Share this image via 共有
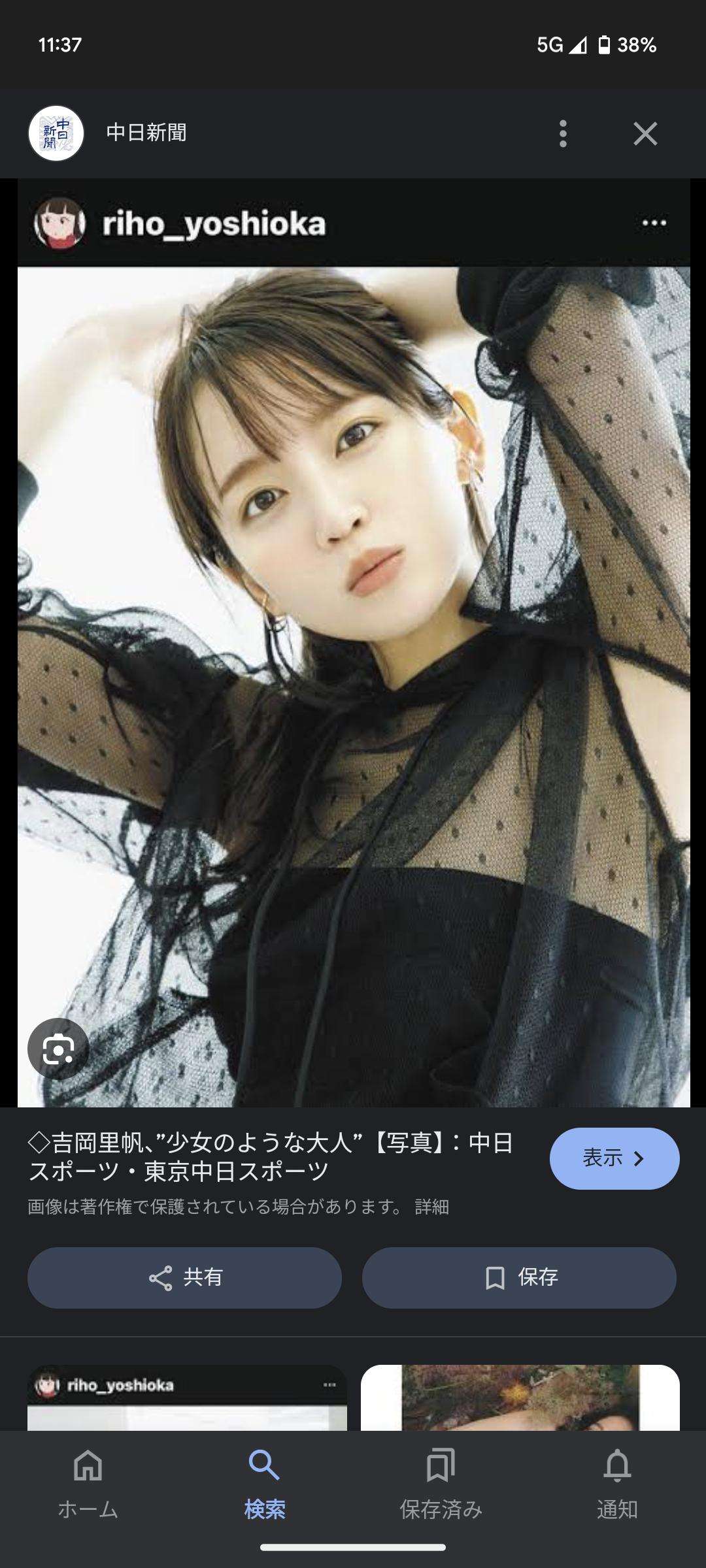 point(184,1277)
